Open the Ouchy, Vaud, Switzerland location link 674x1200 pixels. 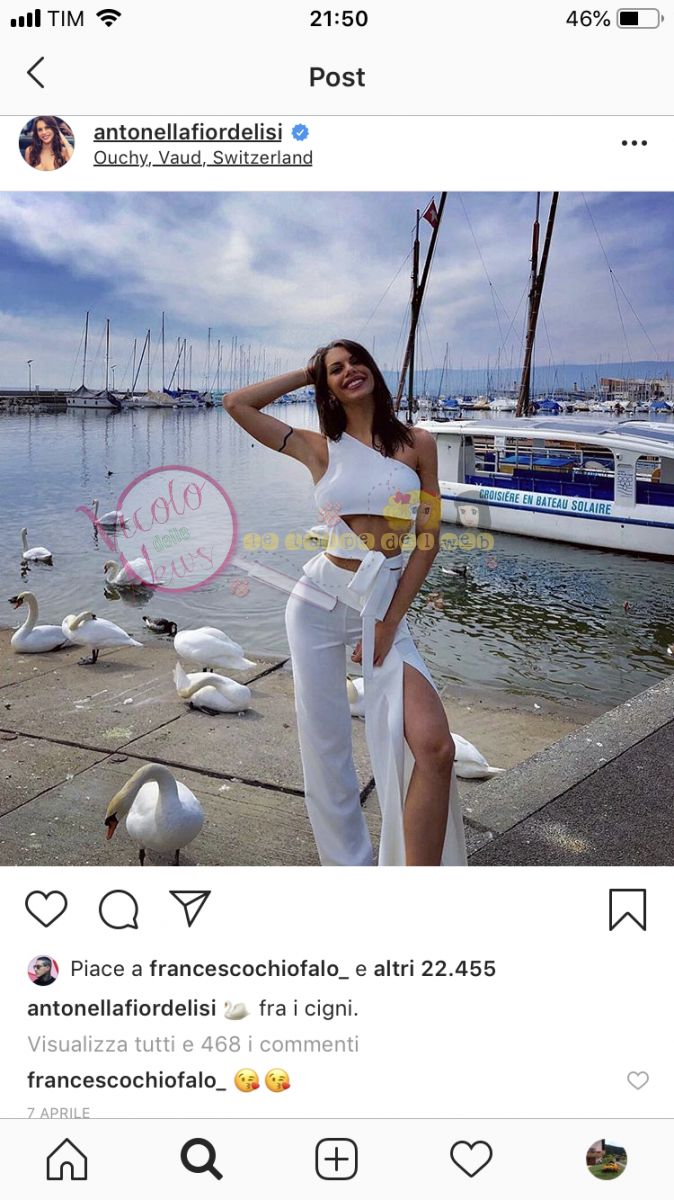(x=203, y=158)
